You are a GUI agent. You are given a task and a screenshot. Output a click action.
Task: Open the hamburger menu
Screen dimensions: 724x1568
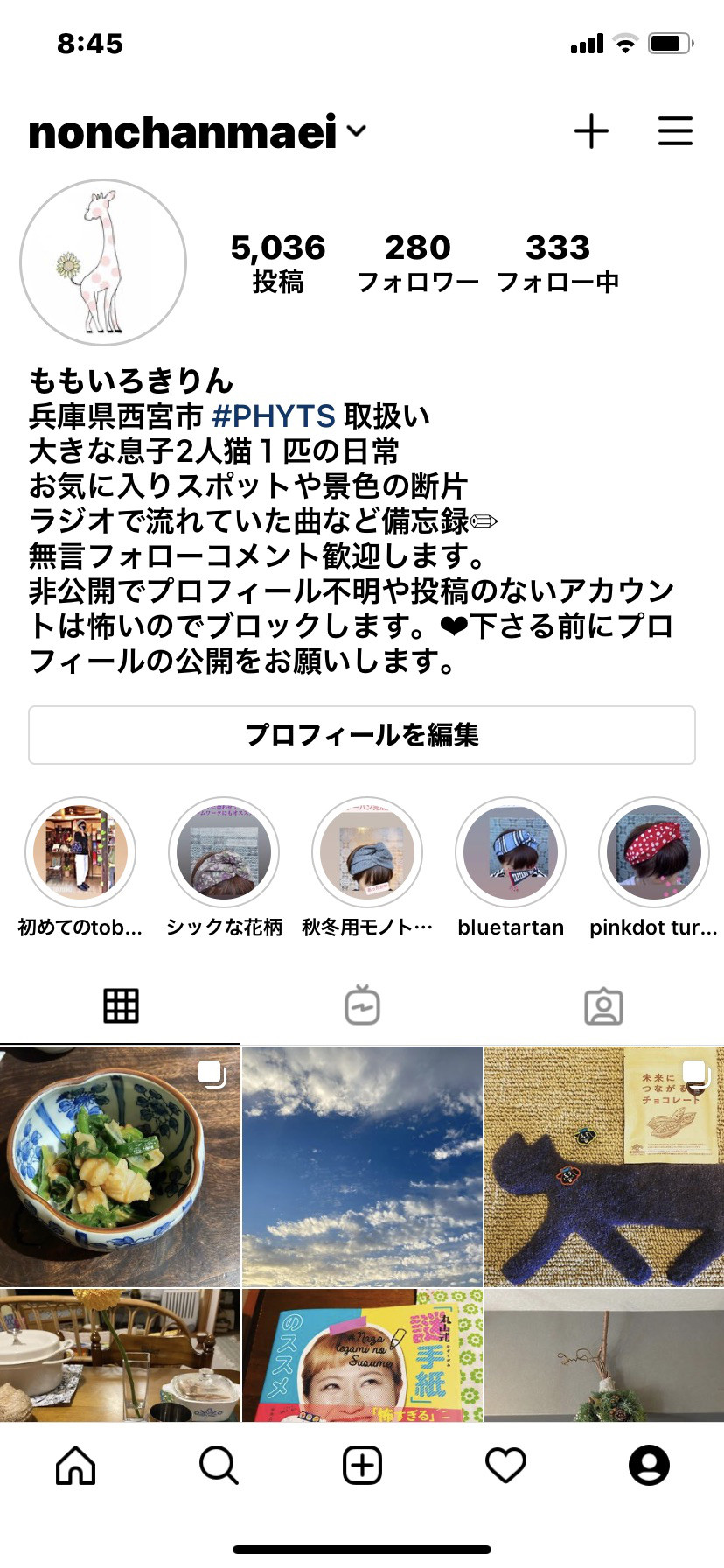[675, 131]
